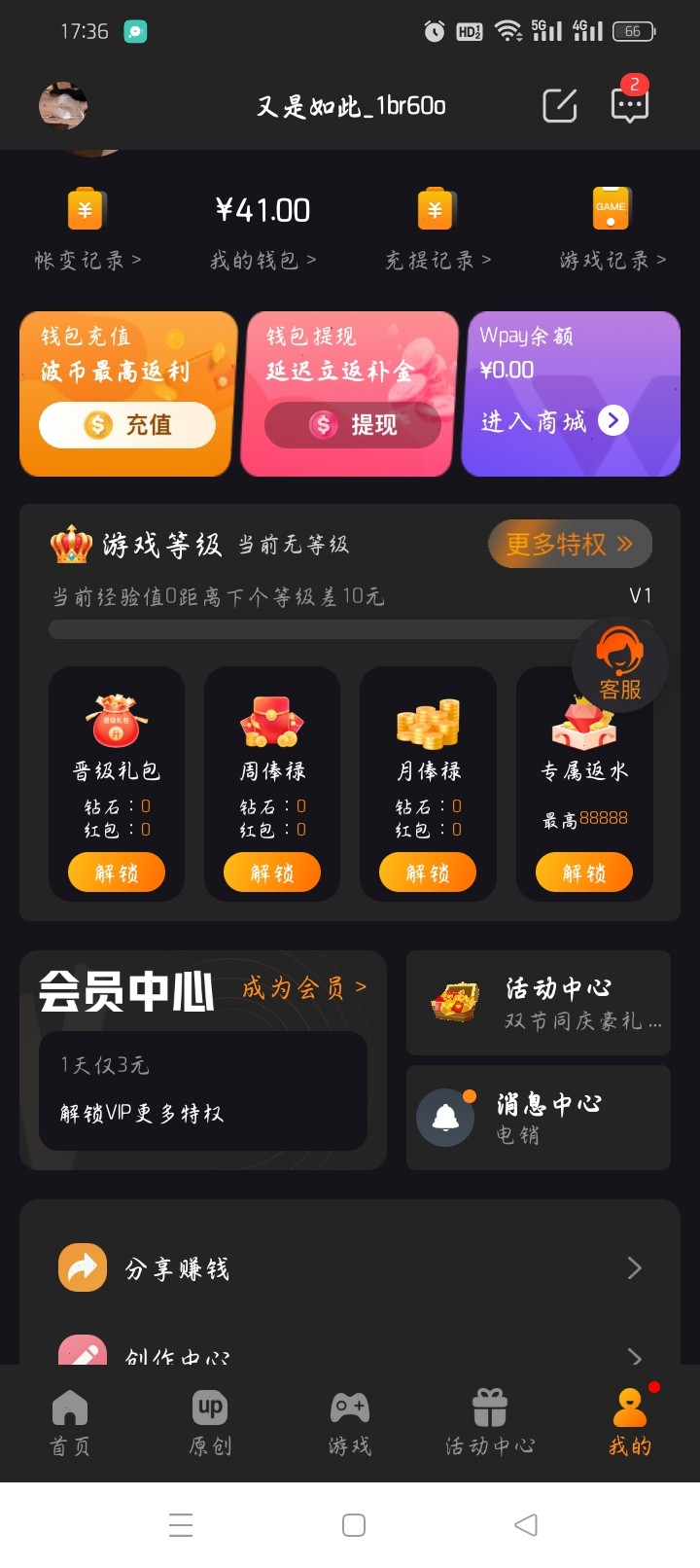This screenshot has width=700, height=1568.
Task: Switch to the 首页 home tab
Action: 70,1424
